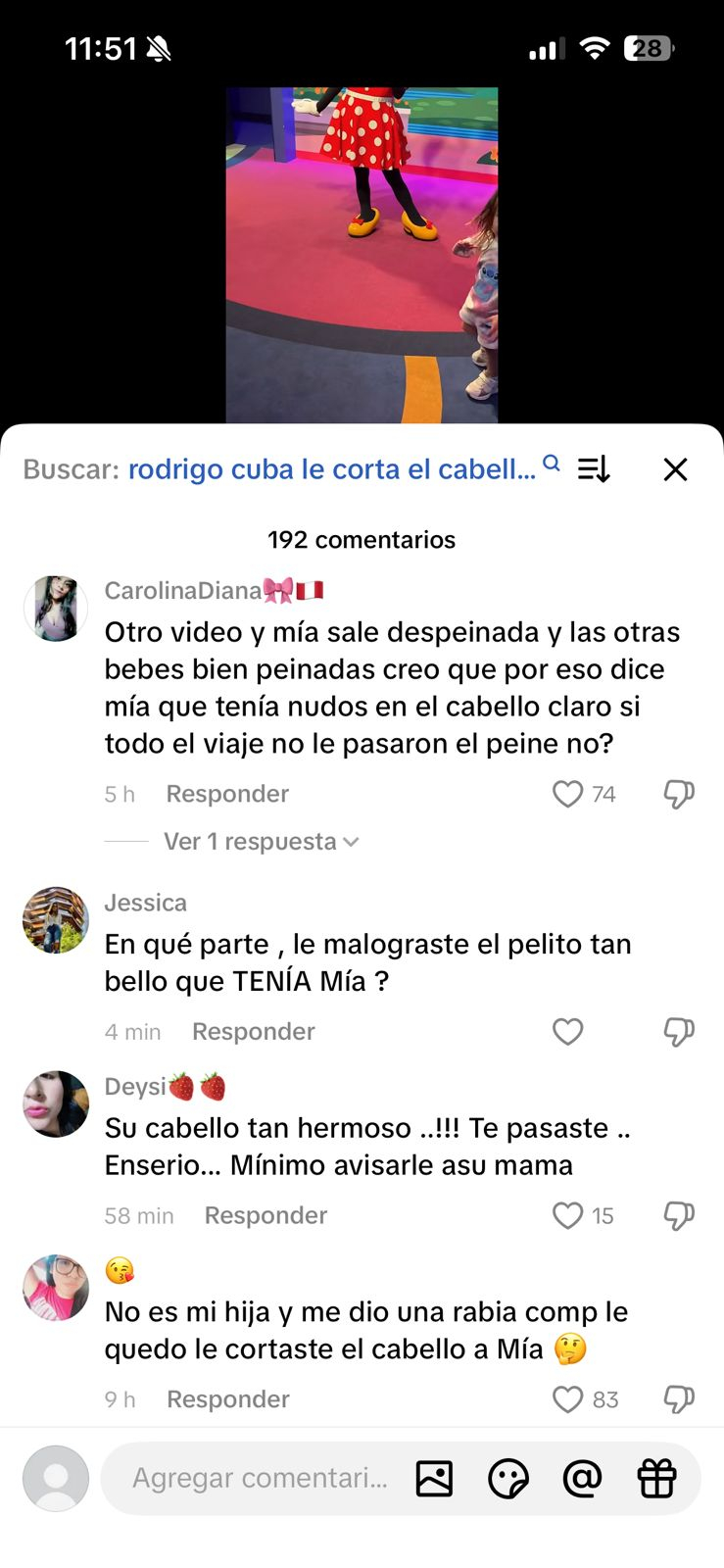The width and height of the screenshot is (724, 1568).
Task: Expand 'Ver 1 respuesta' under CarolinaDiana's comment
Action: click(x=250, y=841)
